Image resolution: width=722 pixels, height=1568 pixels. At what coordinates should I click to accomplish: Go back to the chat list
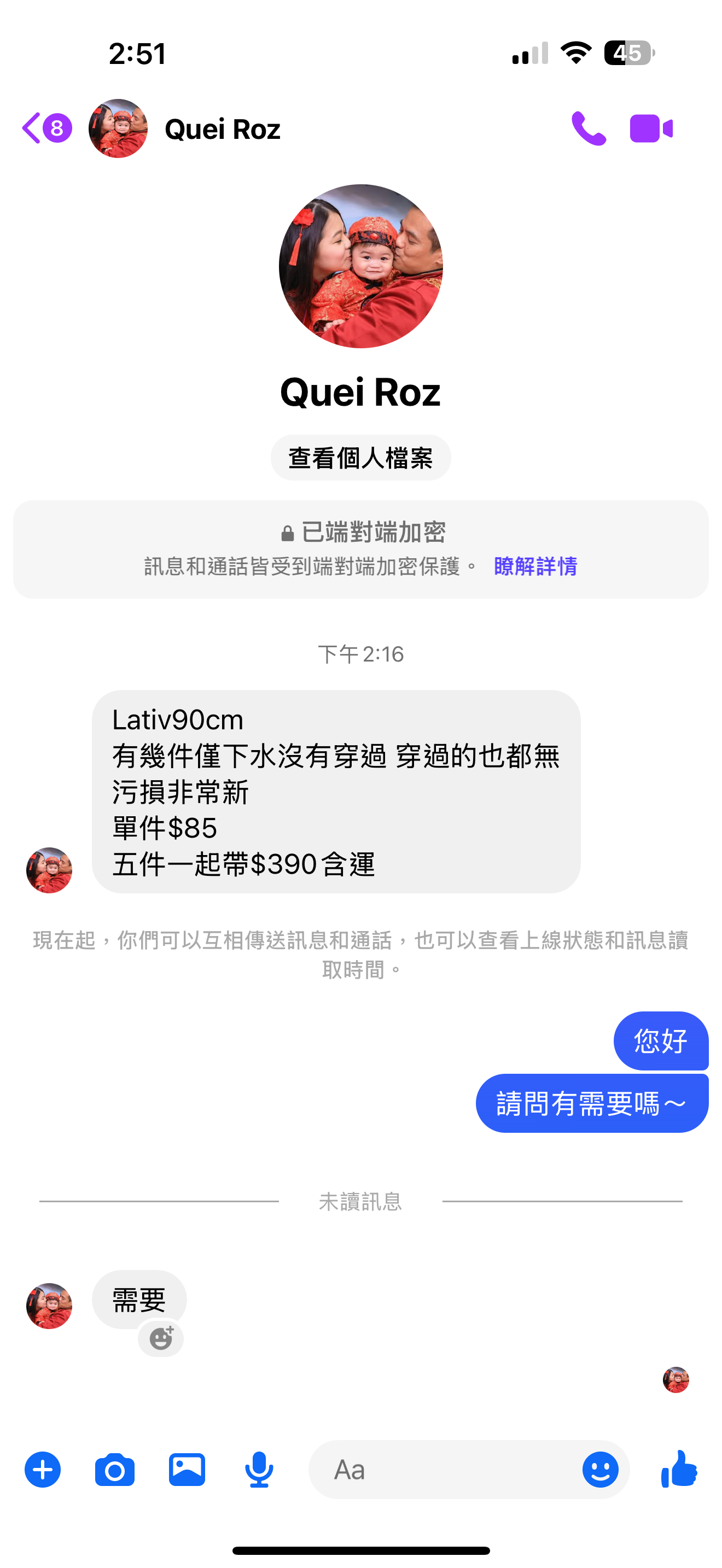33,128
